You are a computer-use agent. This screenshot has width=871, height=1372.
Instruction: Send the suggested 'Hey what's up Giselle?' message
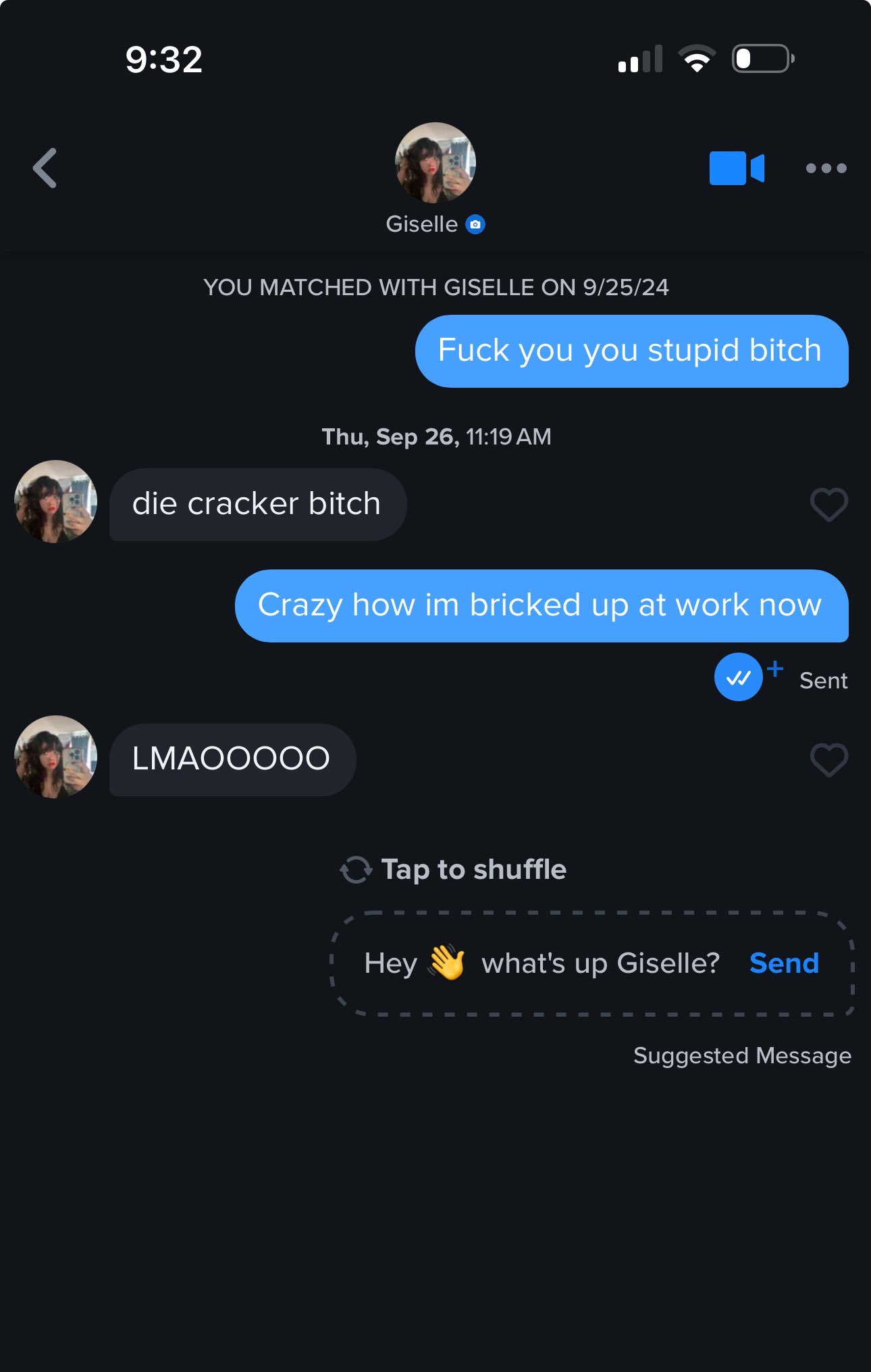pos(784,963)
